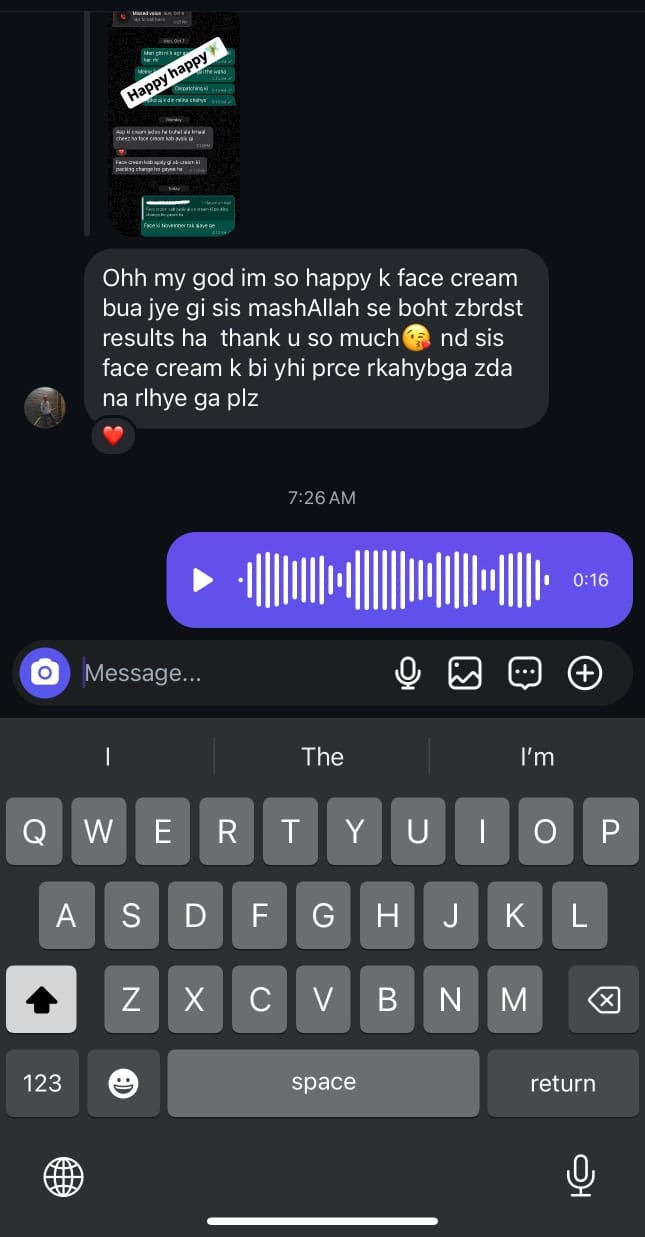This screenshot has width=645, height=1237.
Task: Tap the keyboard backspace key
Action: (603, 999)
